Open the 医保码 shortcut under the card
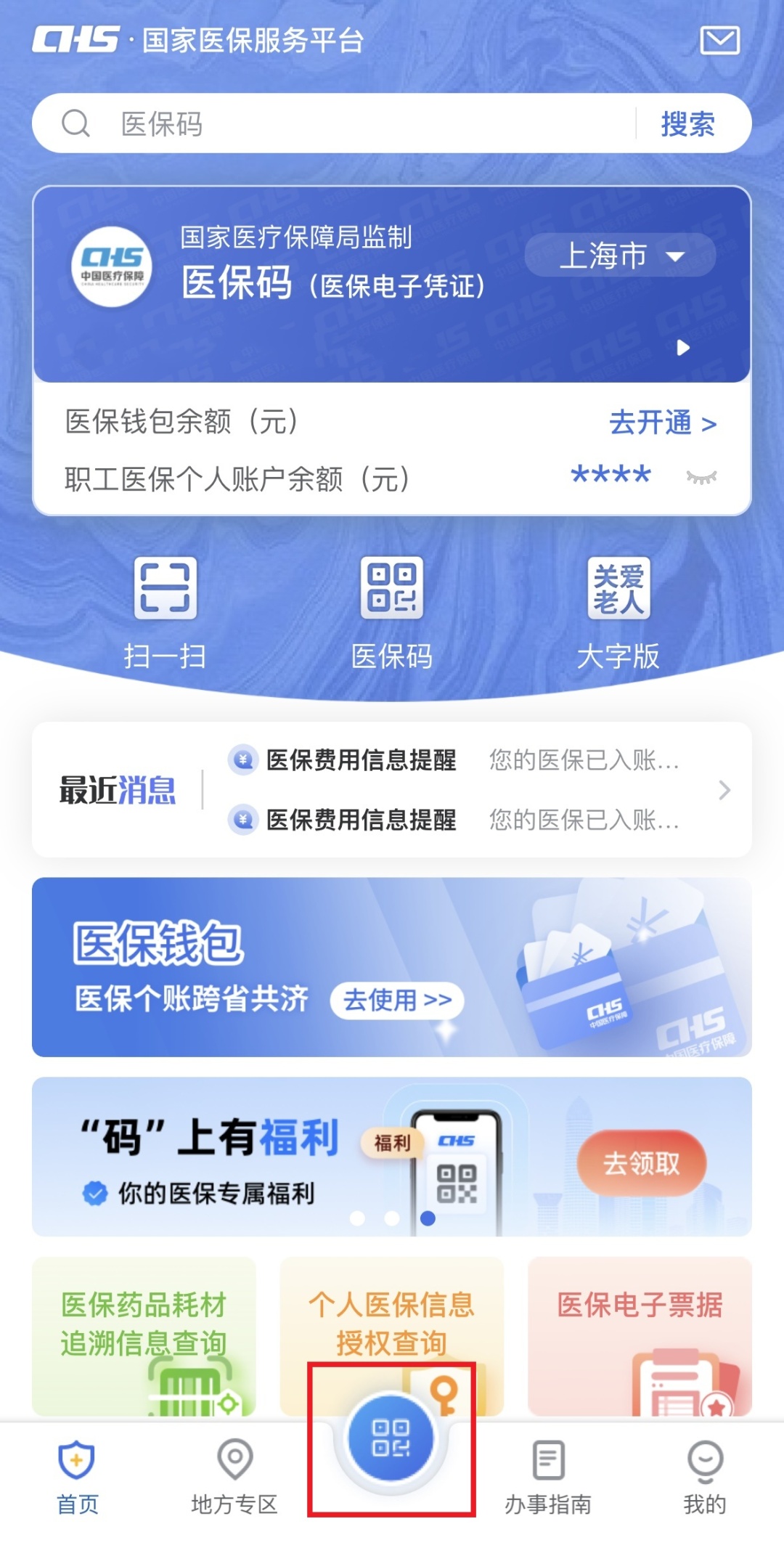This screenshot has height=1548, width=784. 392,614
